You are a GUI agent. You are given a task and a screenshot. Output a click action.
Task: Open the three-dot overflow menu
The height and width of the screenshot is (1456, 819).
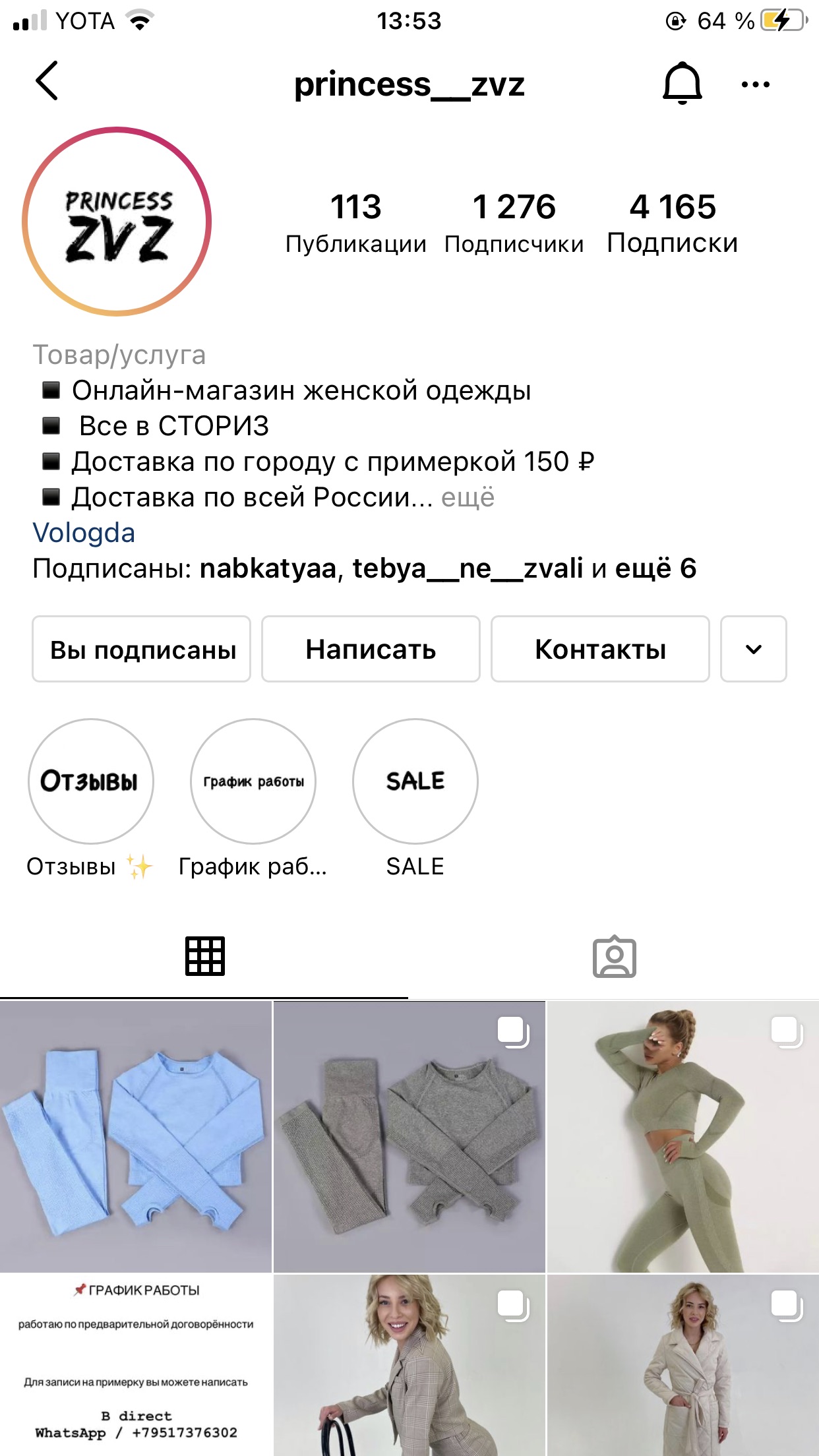click(755, 84)
